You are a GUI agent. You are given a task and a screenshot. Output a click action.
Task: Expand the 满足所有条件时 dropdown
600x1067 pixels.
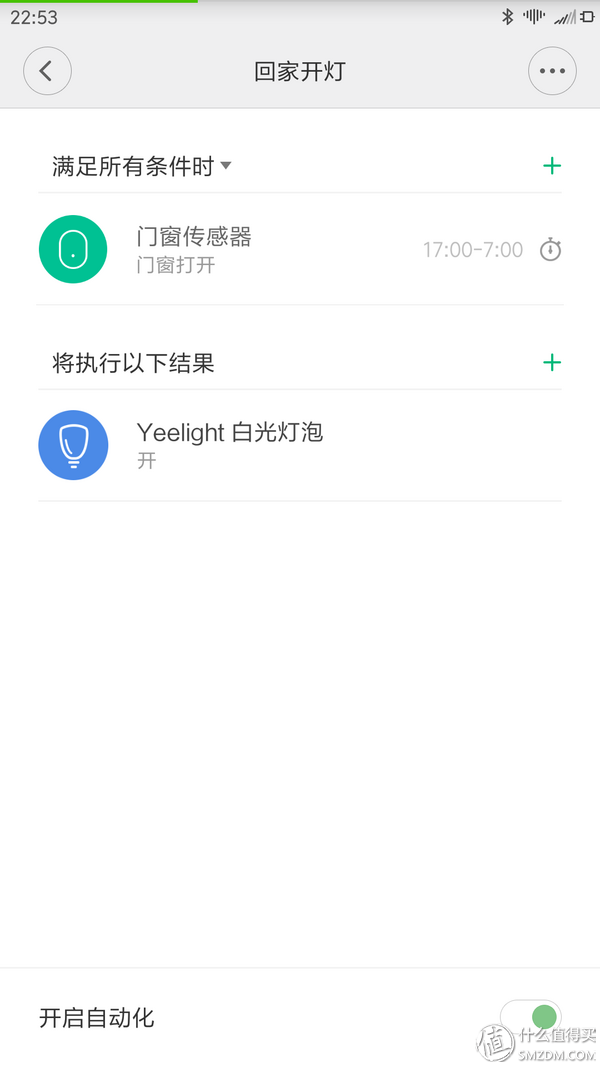[x=142, y=166]
